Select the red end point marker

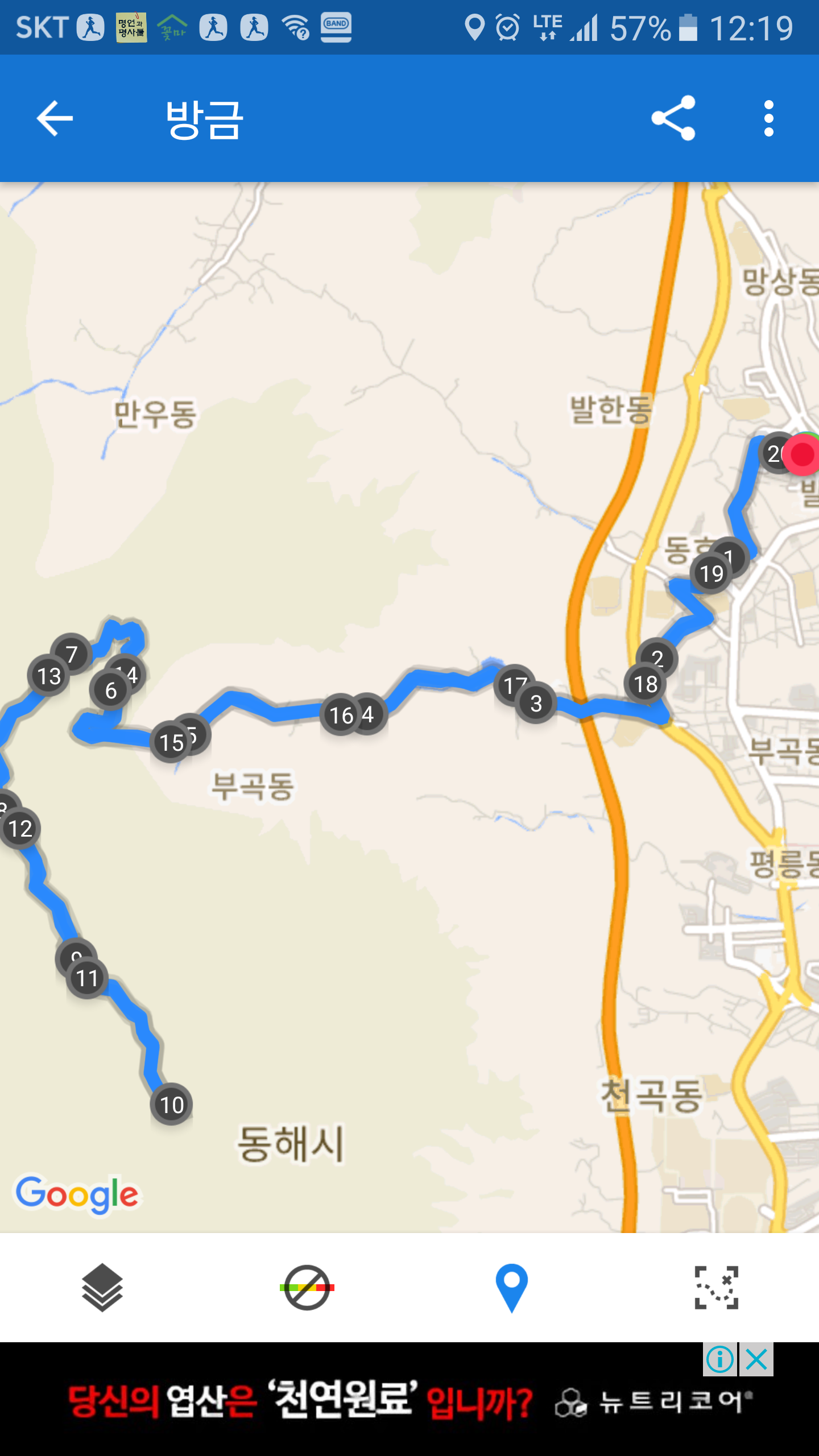[803, 454]
